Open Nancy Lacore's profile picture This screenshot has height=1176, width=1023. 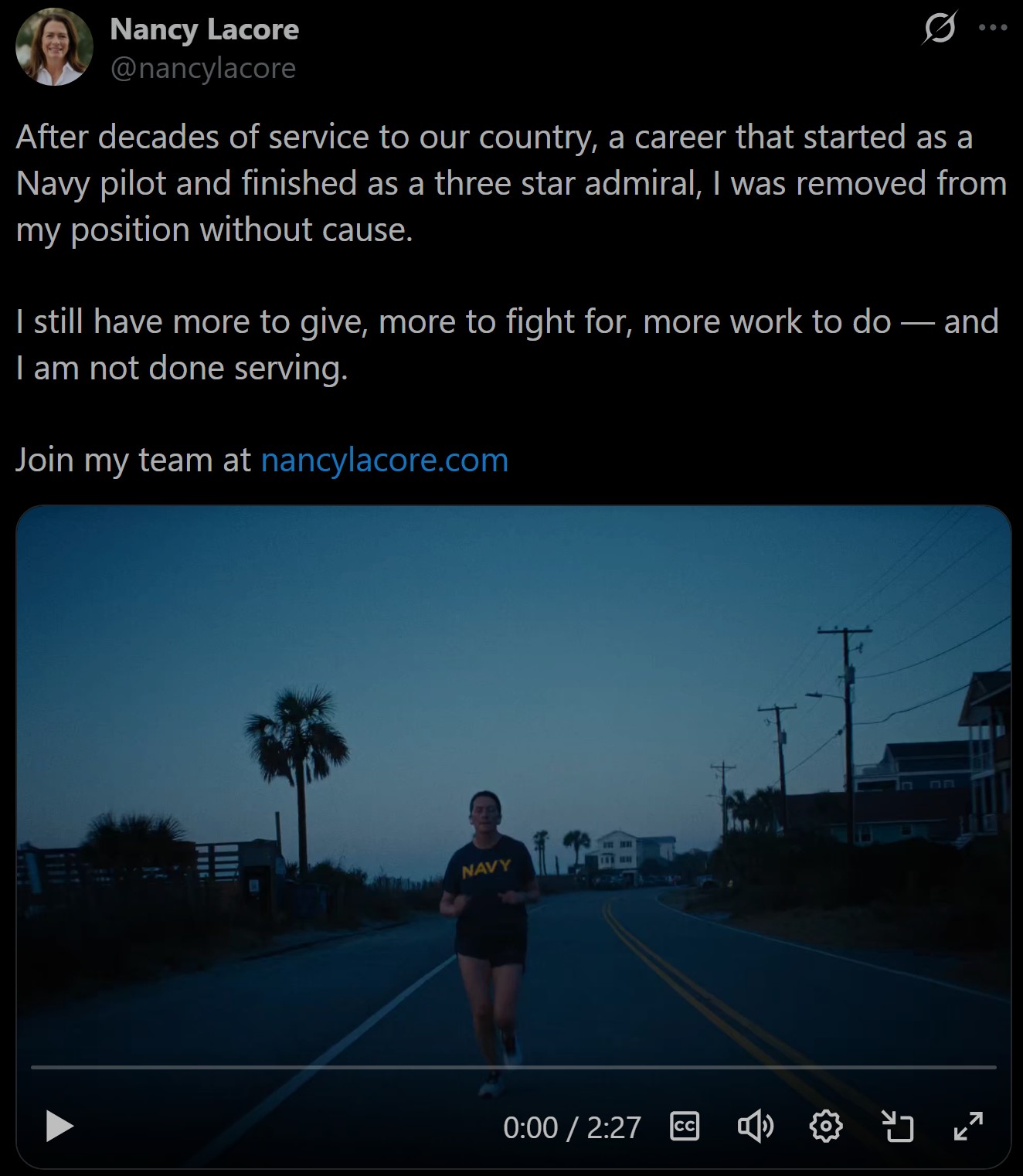pos(54,47)
